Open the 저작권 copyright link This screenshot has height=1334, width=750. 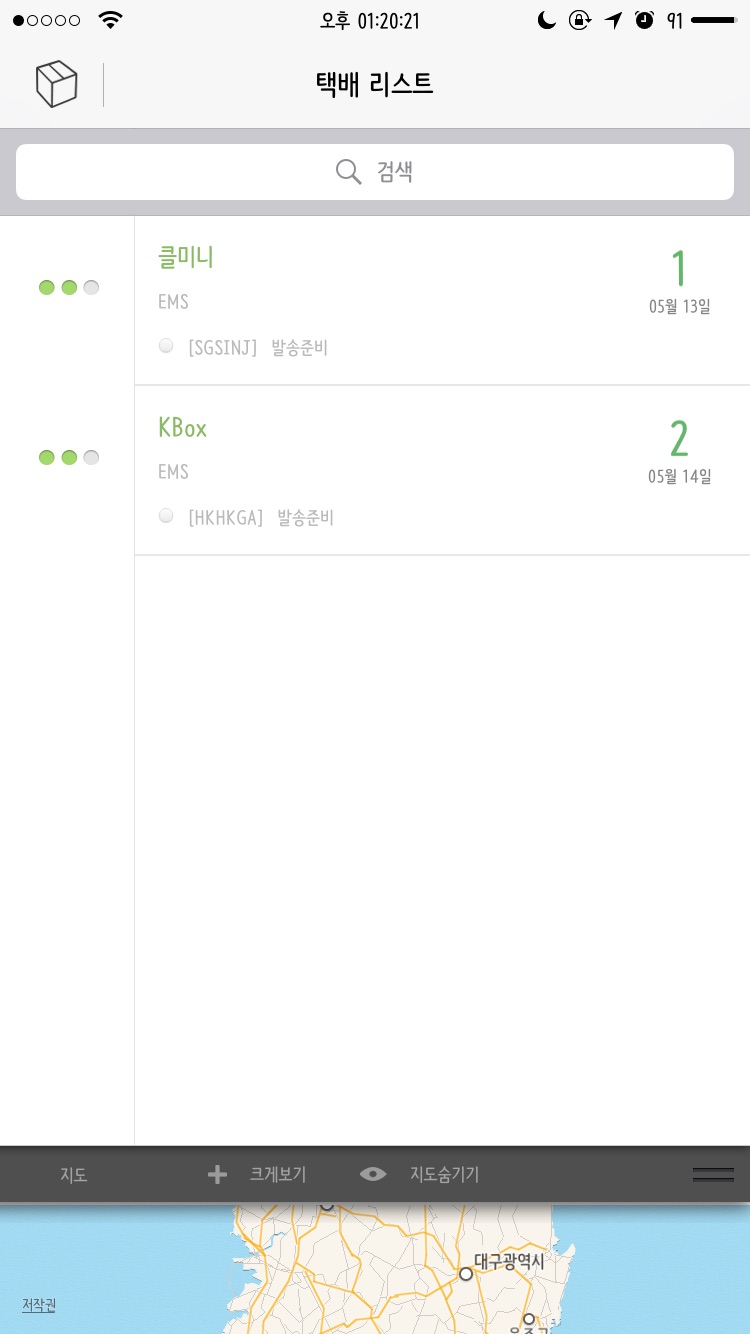click(x=39, y=1305)
